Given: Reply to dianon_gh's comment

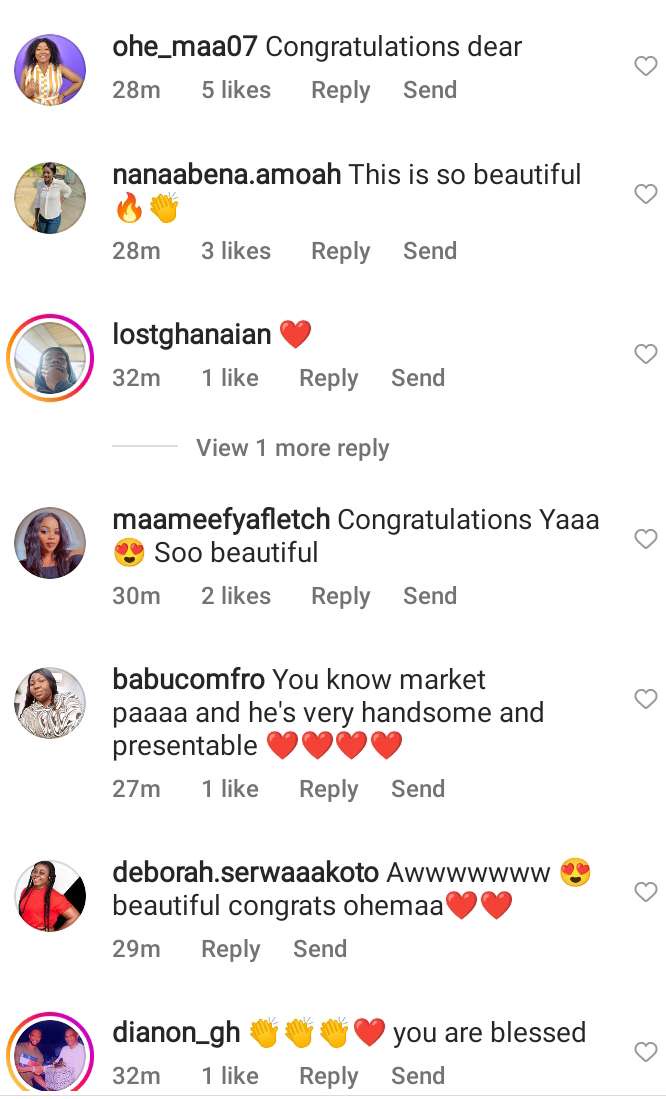Looking at the screenshot, I should pos(328,1076).
